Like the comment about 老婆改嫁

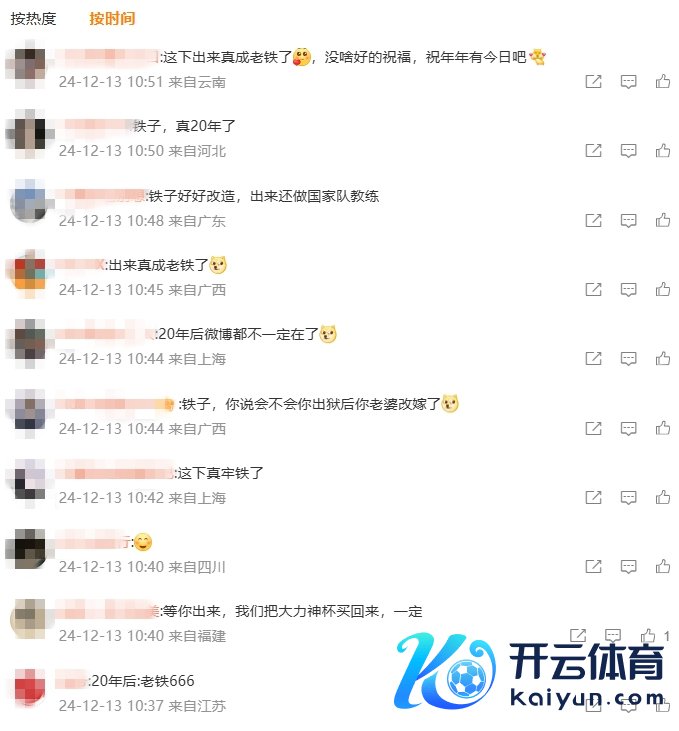tap(663, 428)
